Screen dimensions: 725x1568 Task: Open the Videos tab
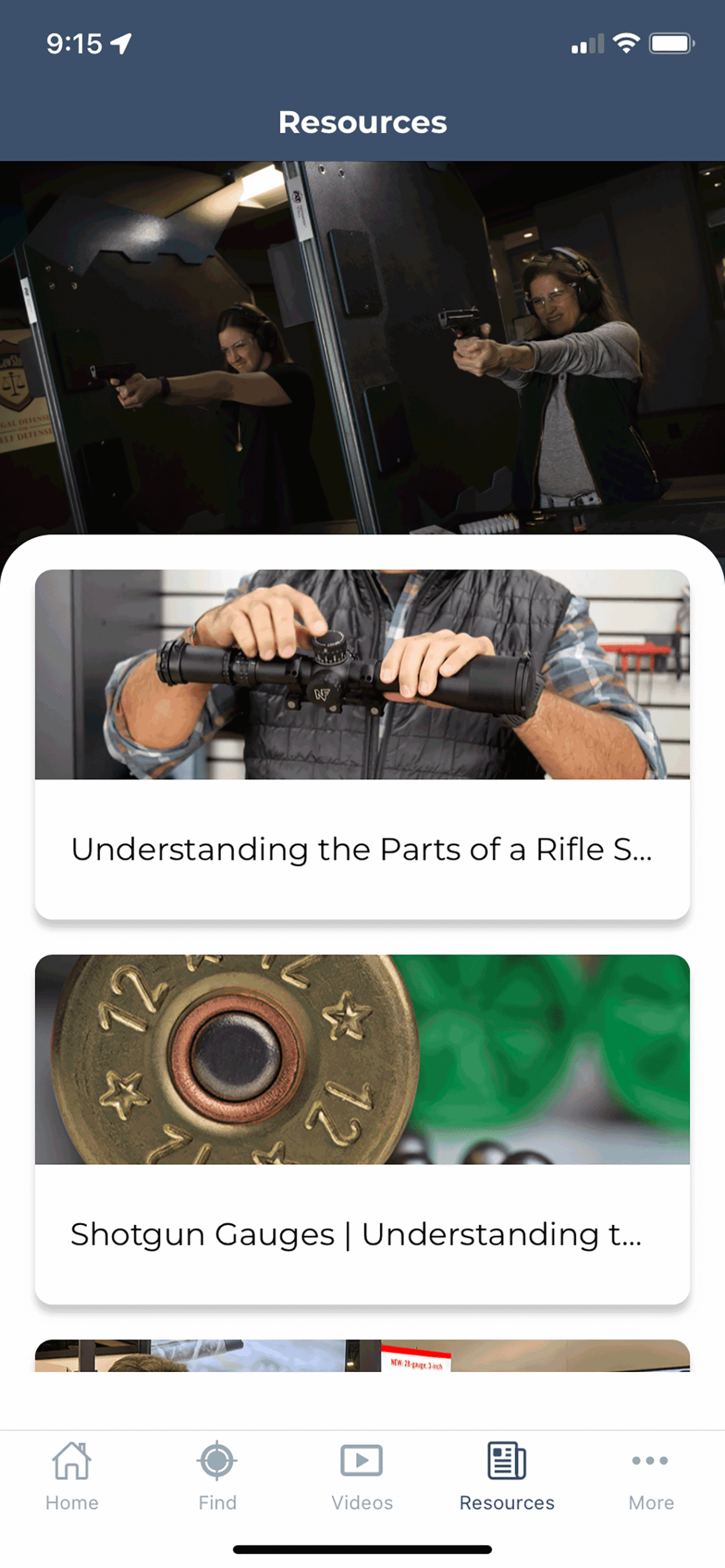pos(362,1476)
